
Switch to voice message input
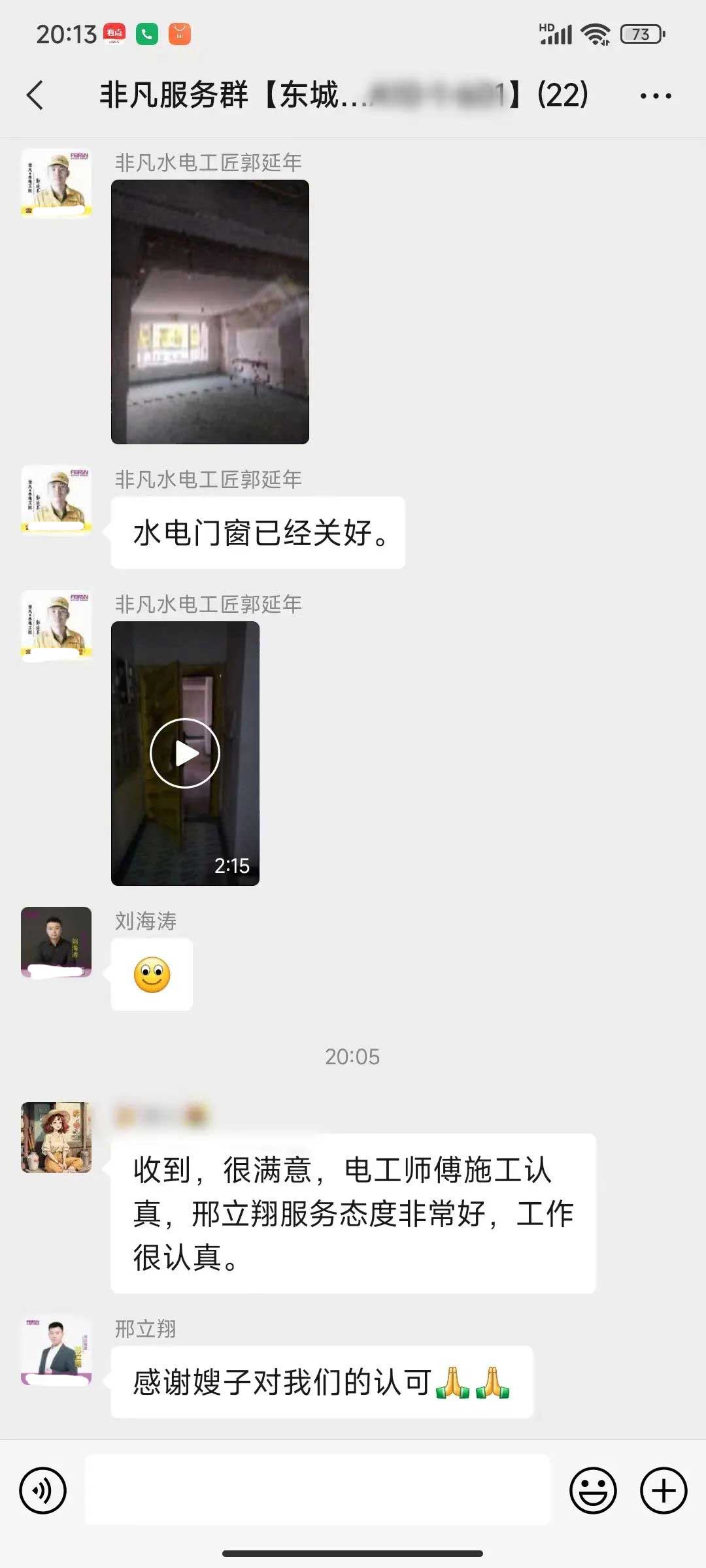43,1490
